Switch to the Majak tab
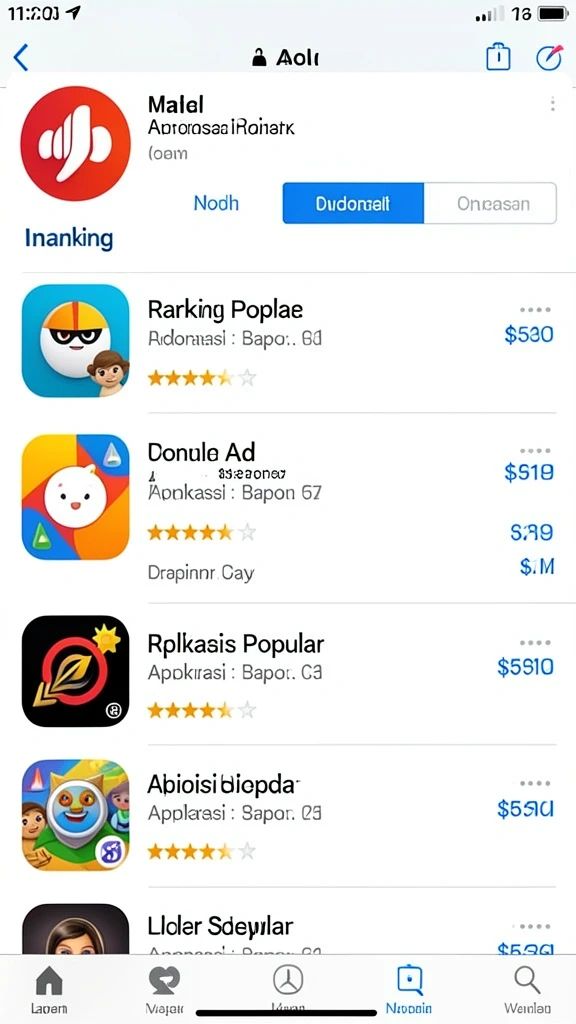 pyautogui.click(x=166, y=990)
